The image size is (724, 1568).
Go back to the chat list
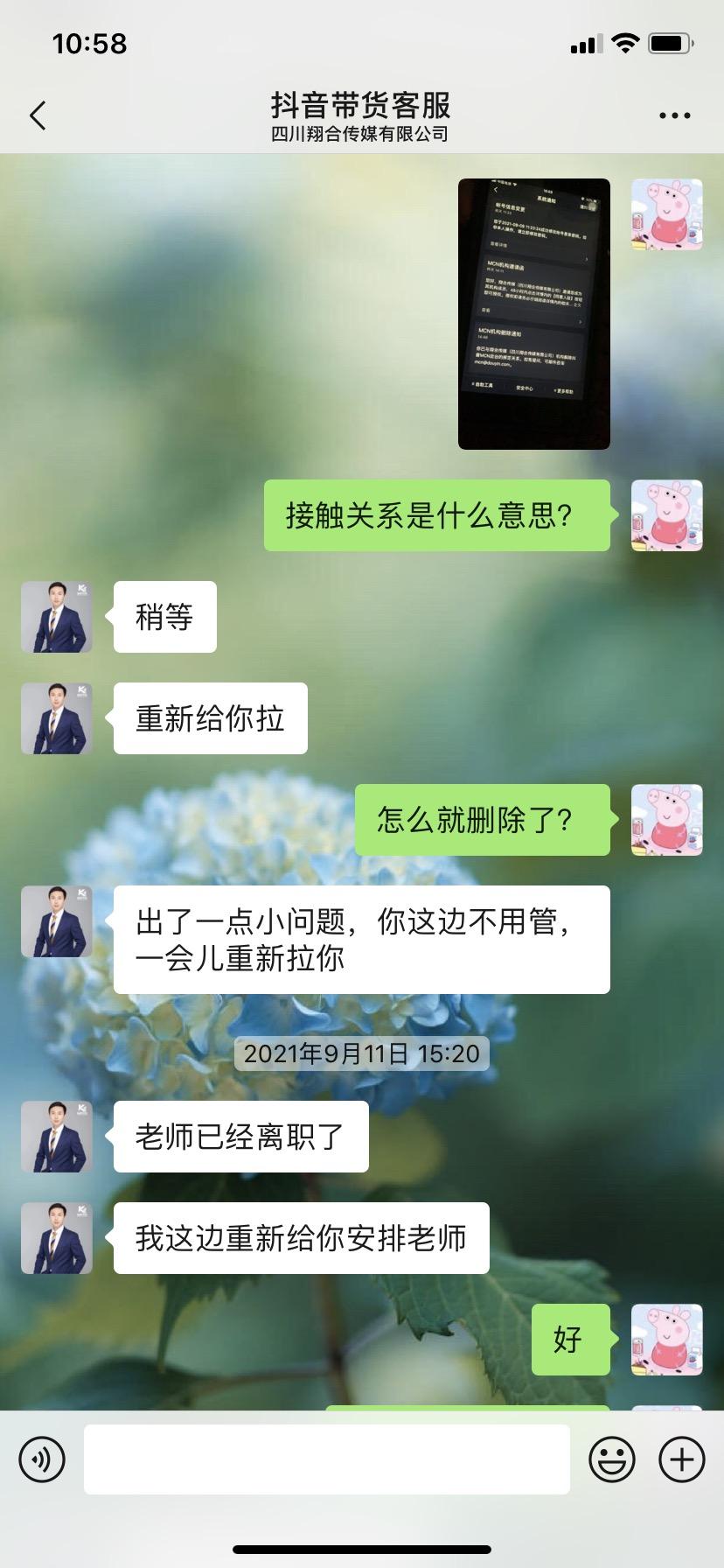click(x=38, y=115)
